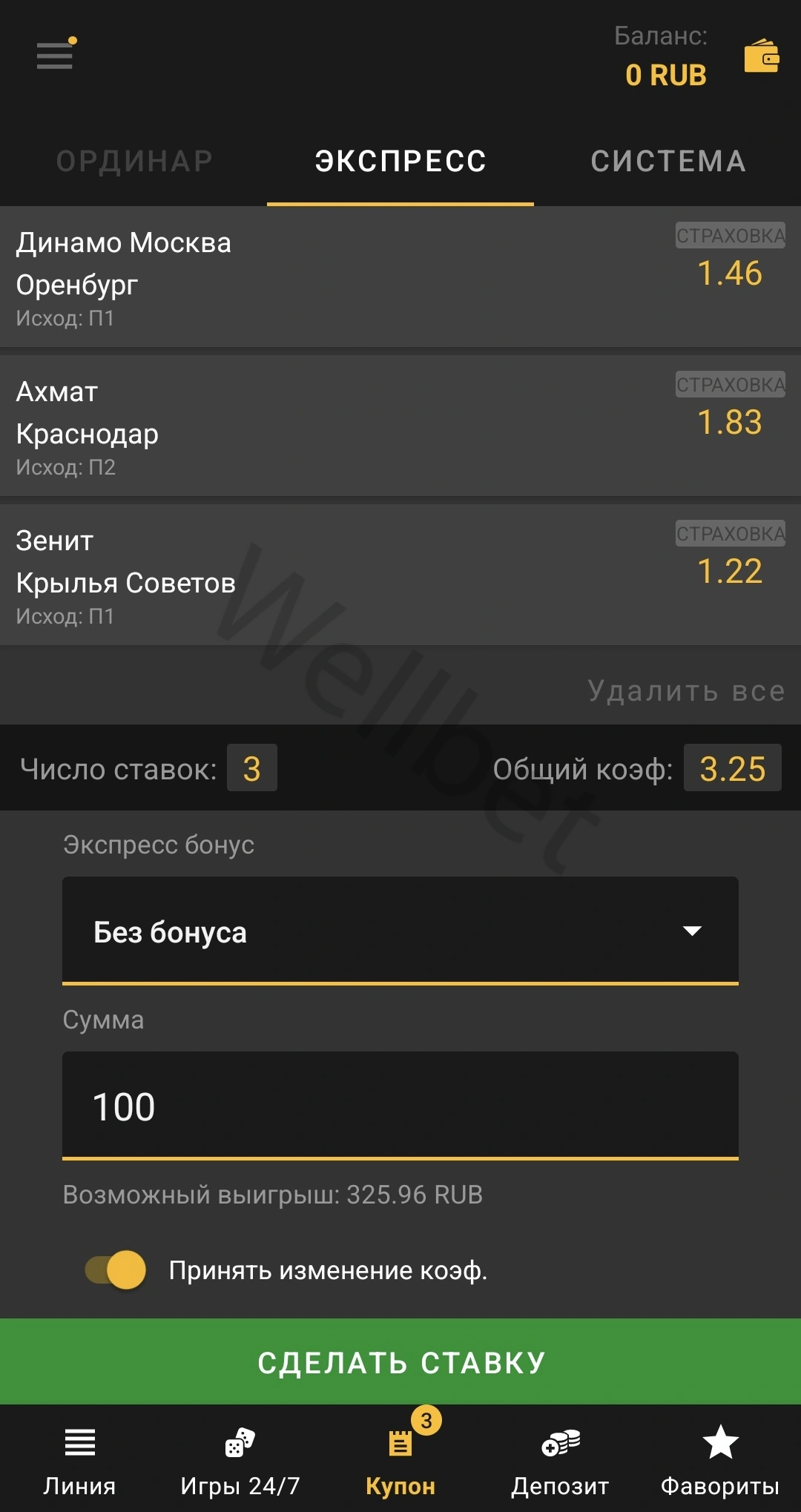The width and height of the screenshot is (801, 1512).
Task: Switch to the Система tab
Action: [667, 161]
